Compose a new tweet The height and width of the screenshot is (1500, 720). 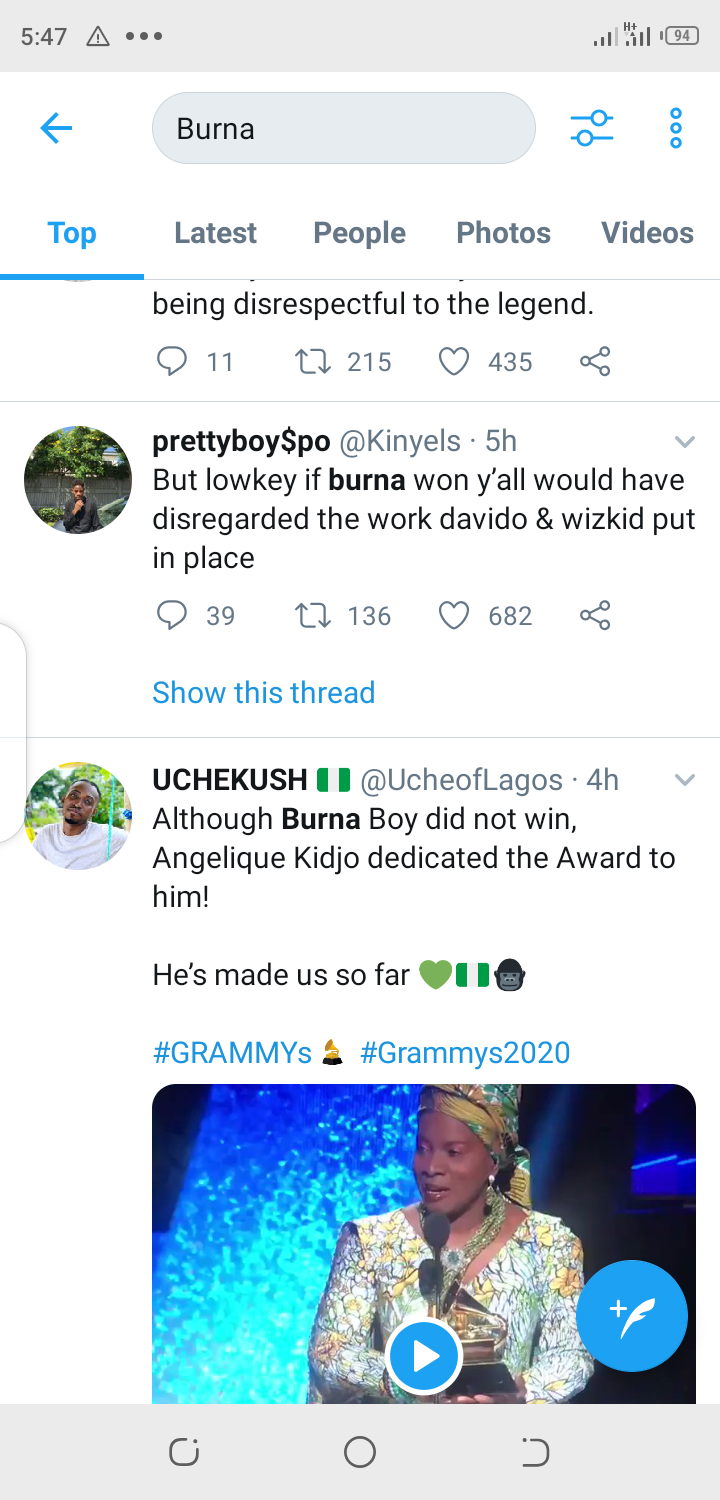tap(632, 1316)
